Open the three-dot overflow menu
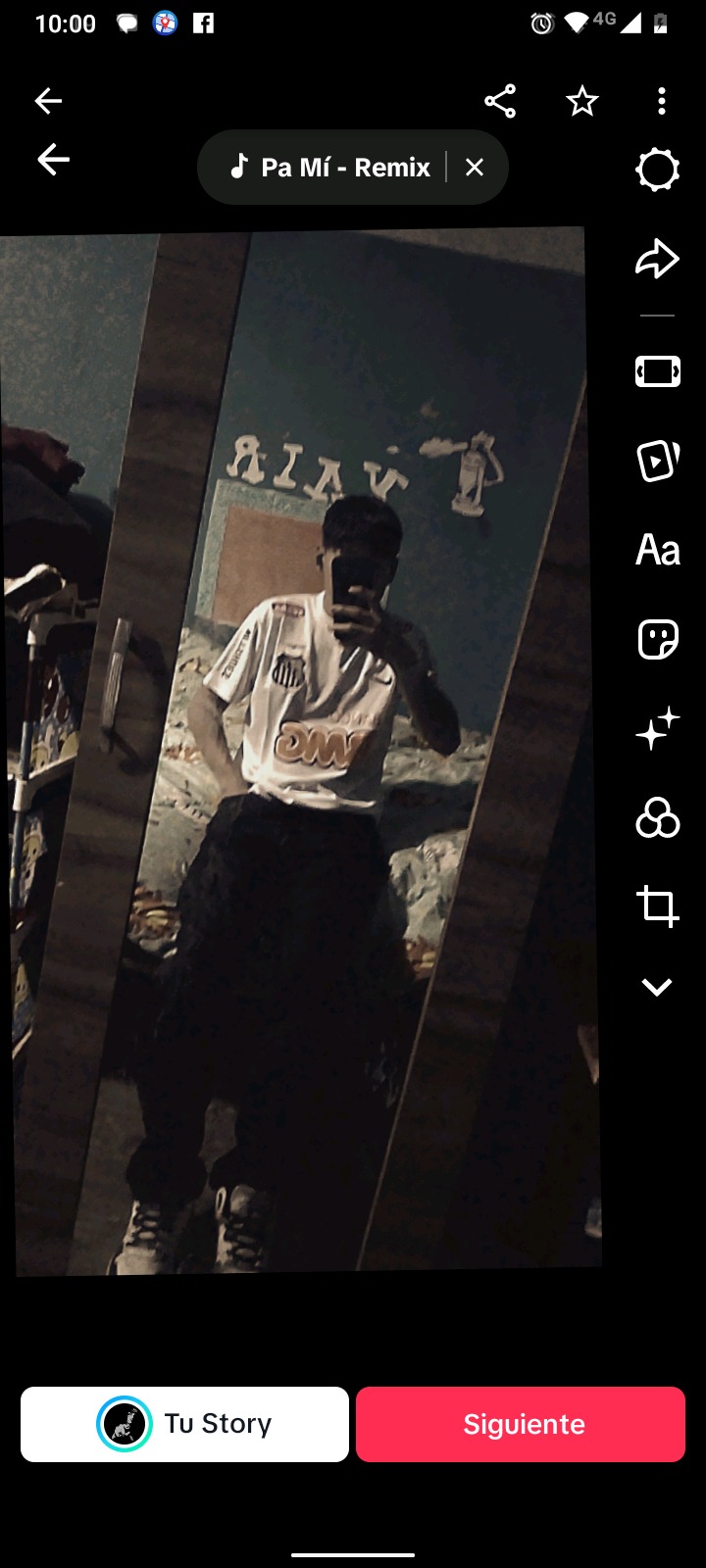 [662, 101]
